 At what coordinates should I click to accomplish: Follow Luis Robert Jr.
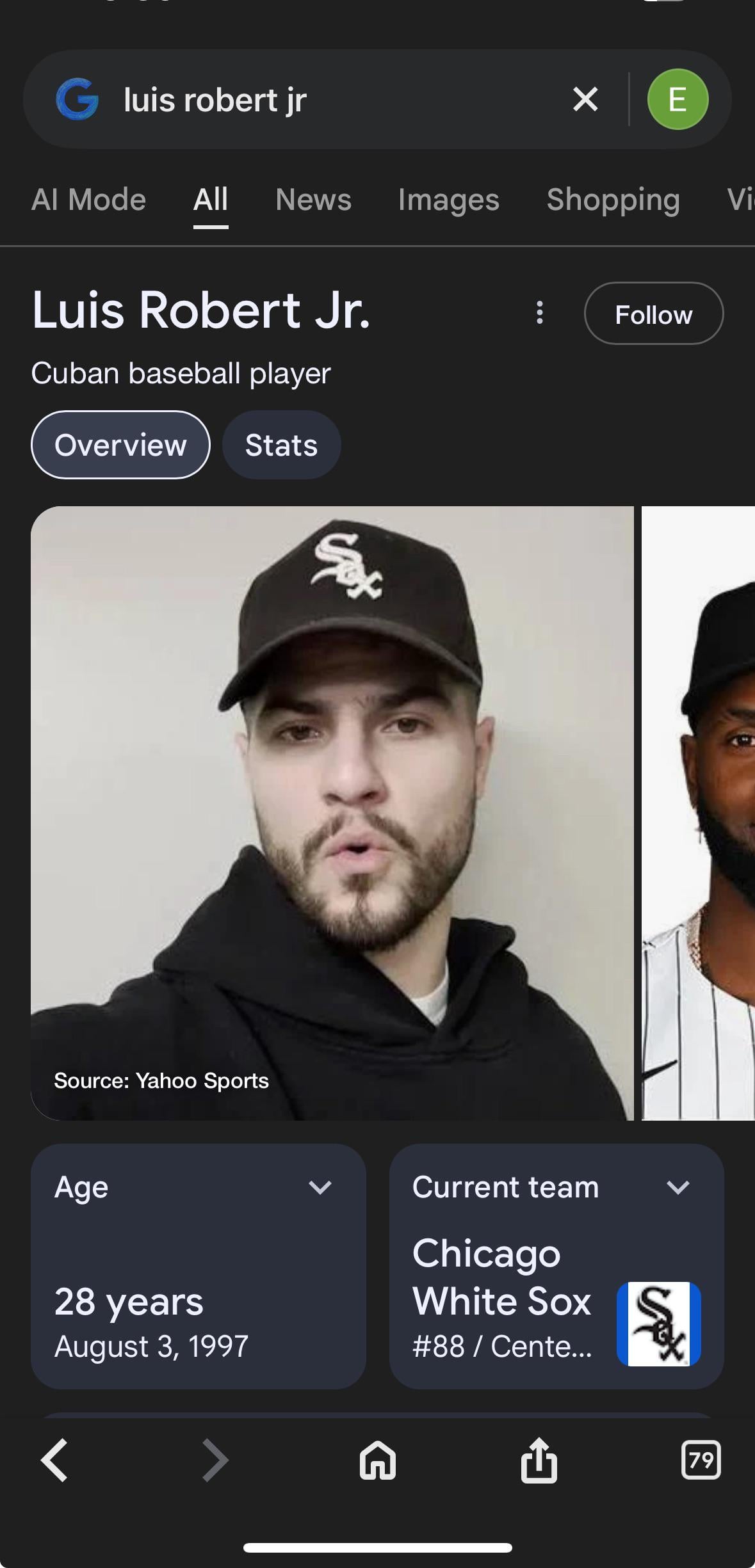[653, 314]
